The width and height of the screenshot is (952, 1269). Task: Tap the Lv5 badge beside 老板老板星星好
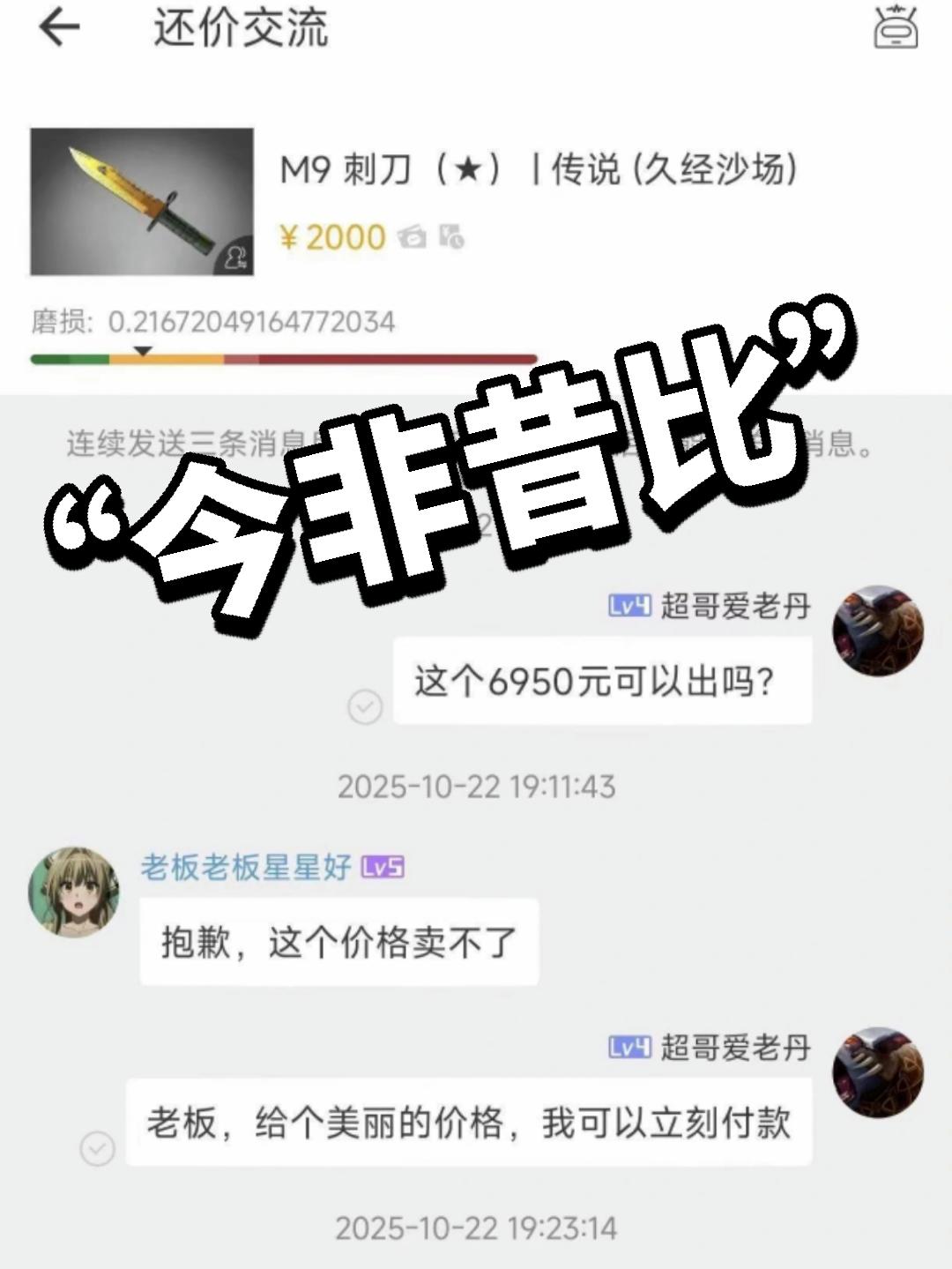[380, 869]
